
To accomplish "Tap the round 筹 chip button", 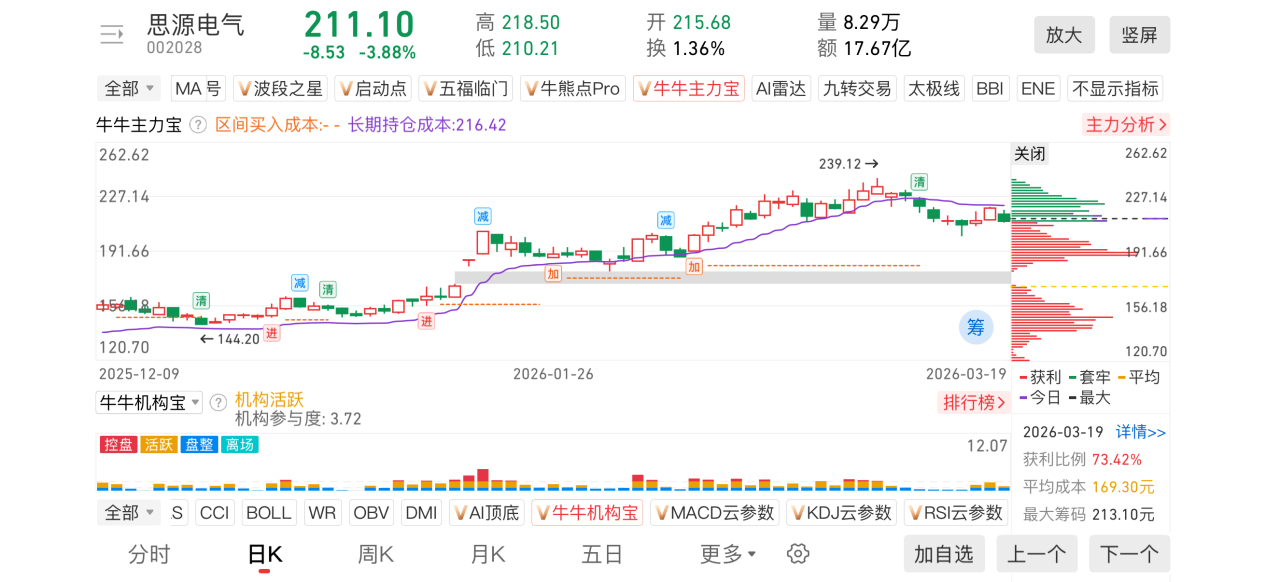I will [x=976, y=326].
